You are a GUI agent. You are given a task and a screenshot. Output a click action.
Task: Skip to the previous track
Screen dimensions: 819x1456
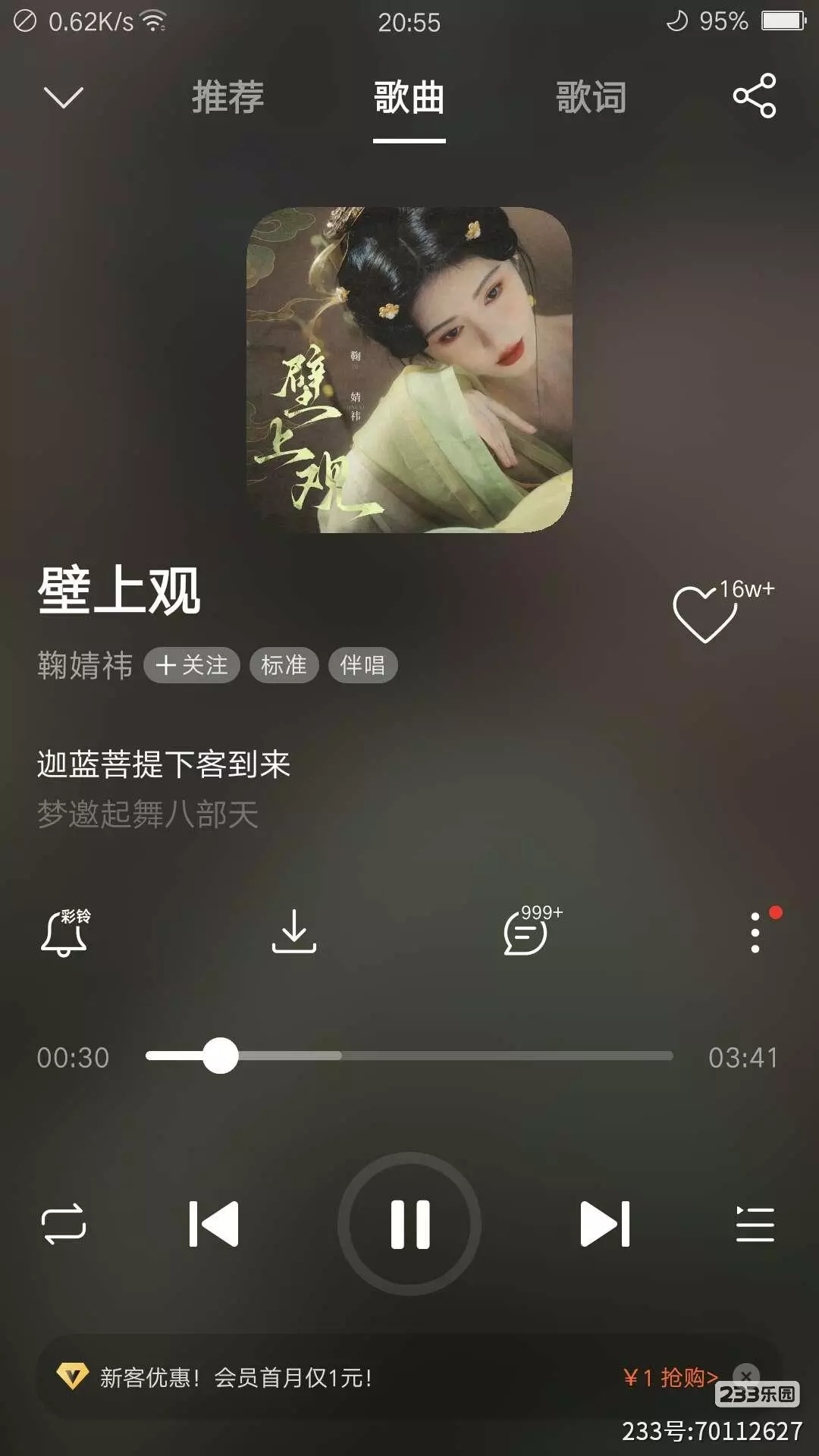click(x=214, y=1224)
